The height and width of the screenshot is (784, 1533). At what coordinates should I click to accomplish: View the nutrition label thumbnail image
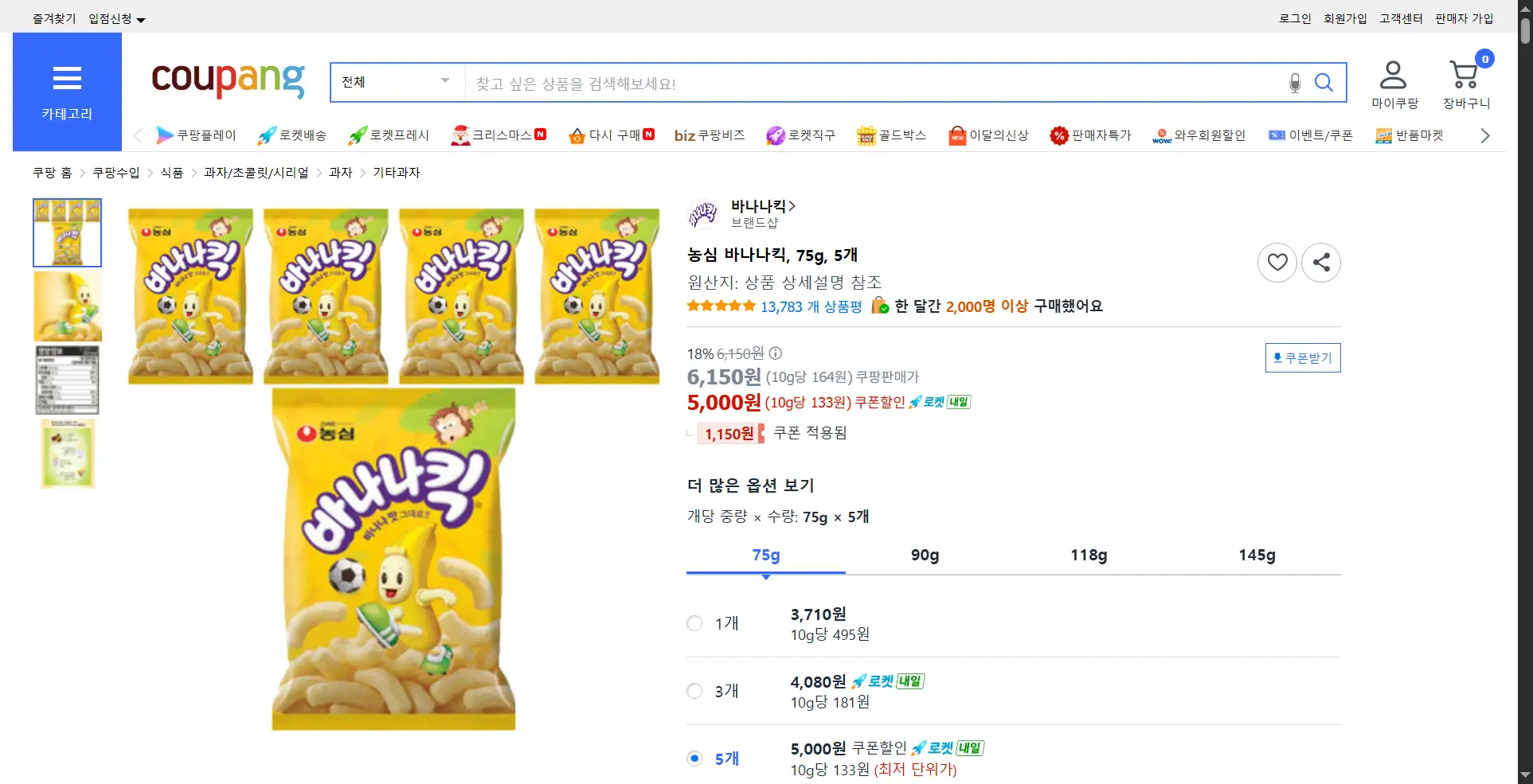point(68,380)
